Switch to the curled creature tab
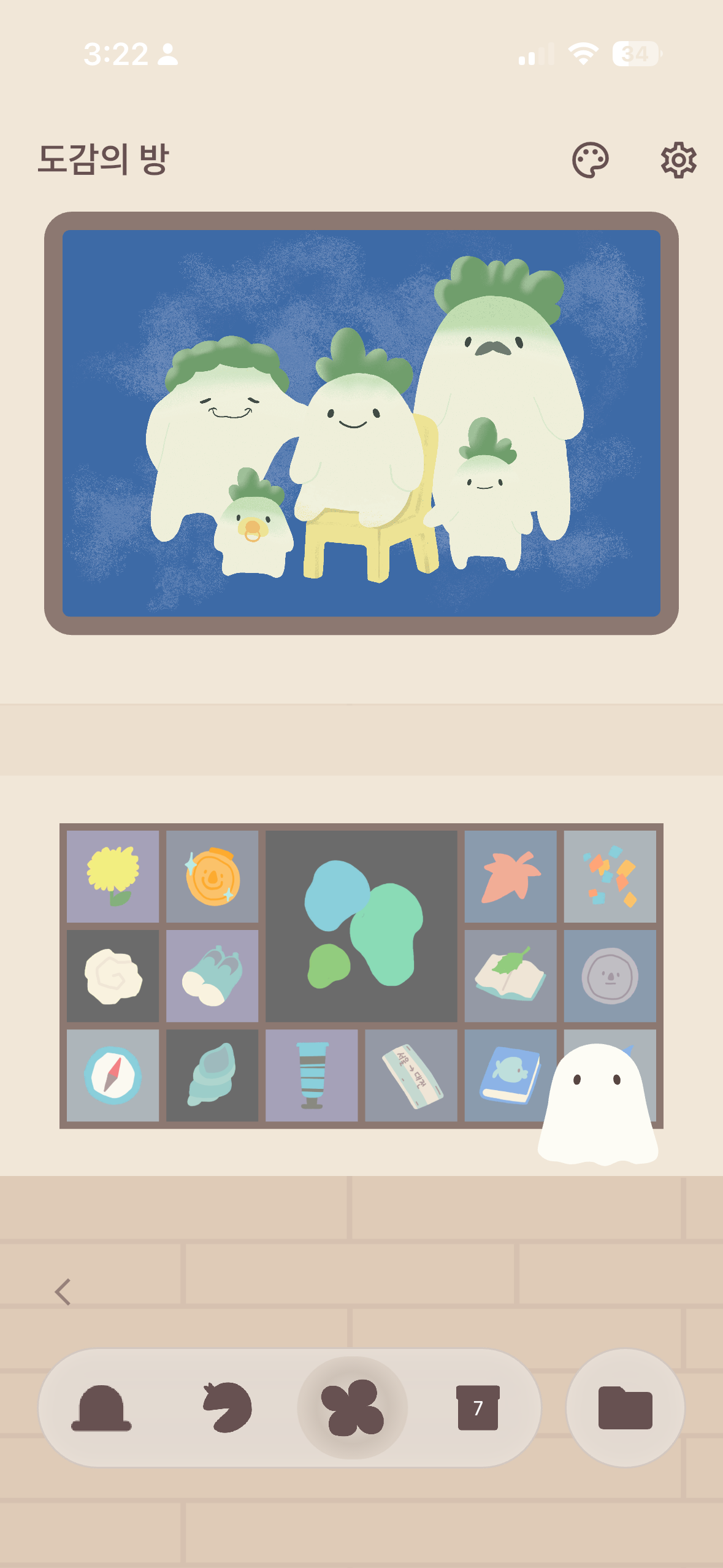Image resolution: width=723 pixels, height=1568 pixels. coord(228,1407)
